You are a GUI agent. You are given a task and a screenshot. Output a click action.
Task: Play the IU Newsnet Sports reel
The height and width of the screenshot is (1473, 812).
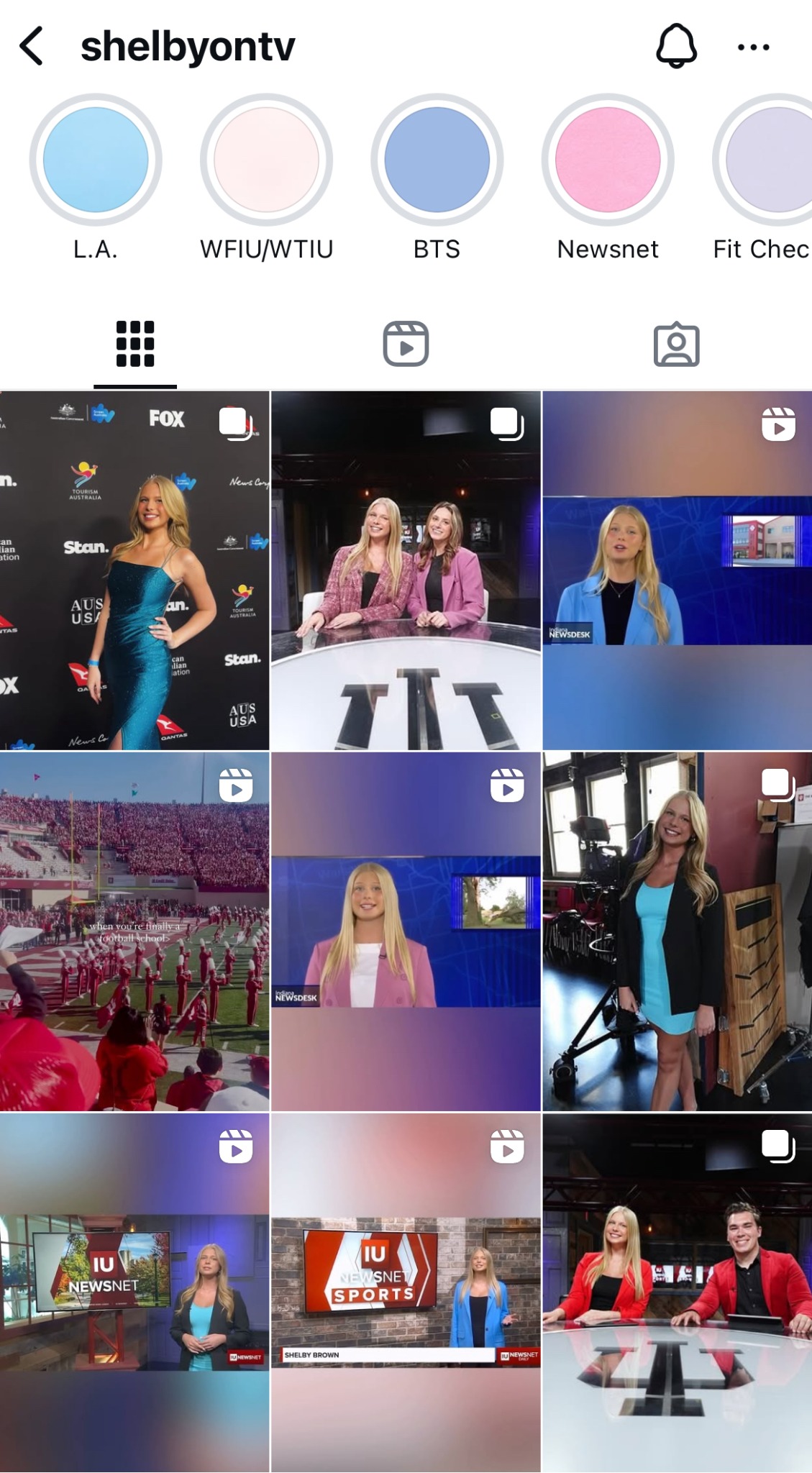point(406,1292)
